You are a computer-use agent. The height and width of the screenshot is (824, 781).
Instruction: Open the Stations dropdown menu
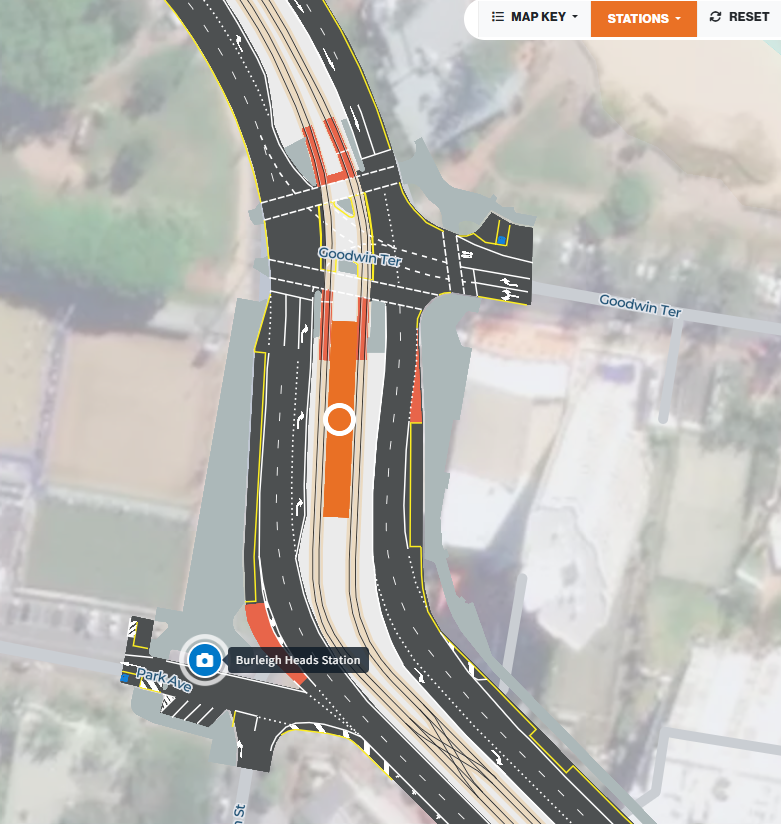click(x=643, y=18)
